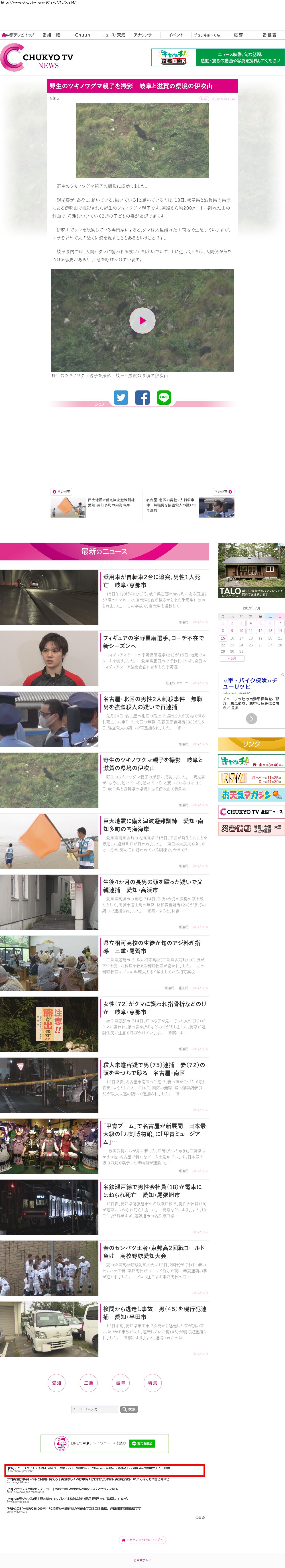Open the お天気マガジン link banner

[x=251, y=795]
